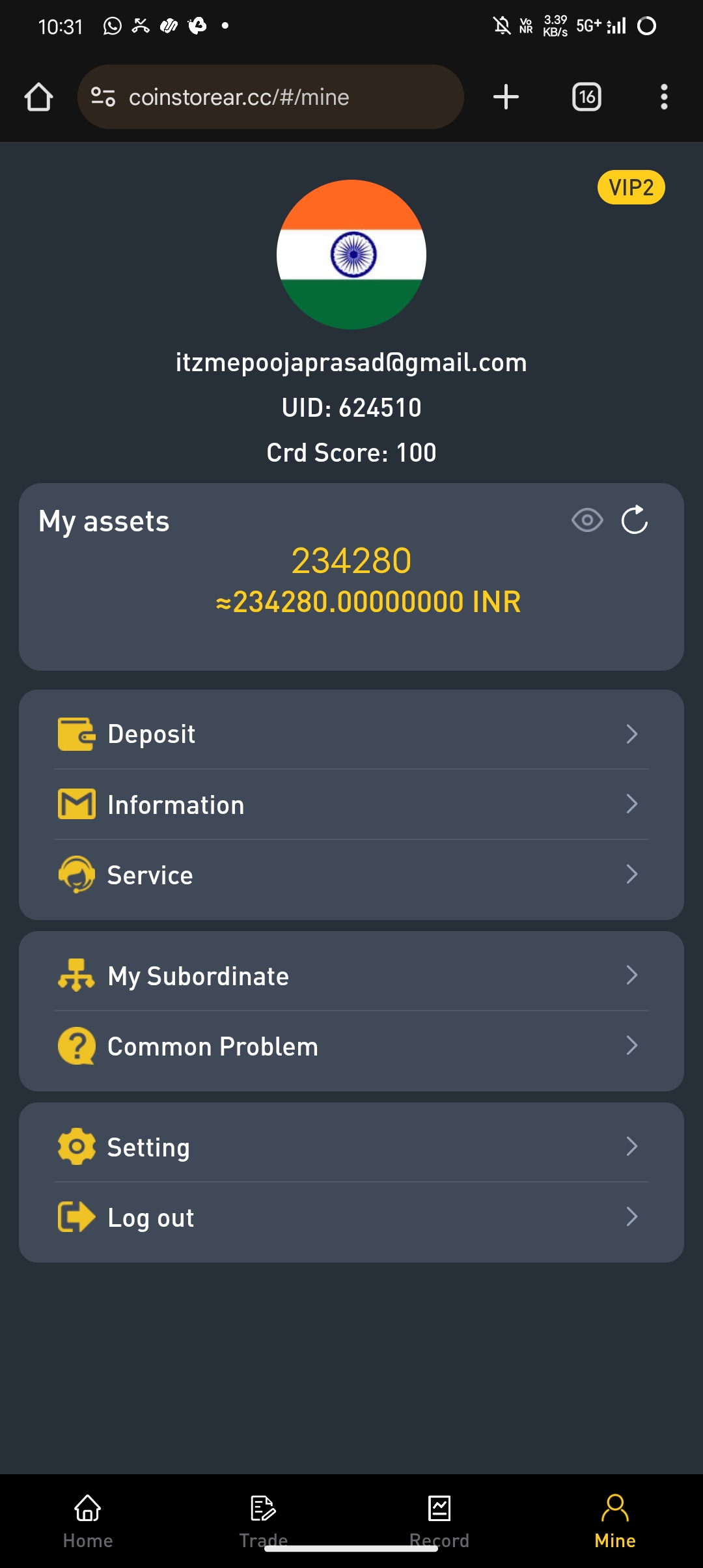Refresh the My assets balance

[x=635, y=520]
